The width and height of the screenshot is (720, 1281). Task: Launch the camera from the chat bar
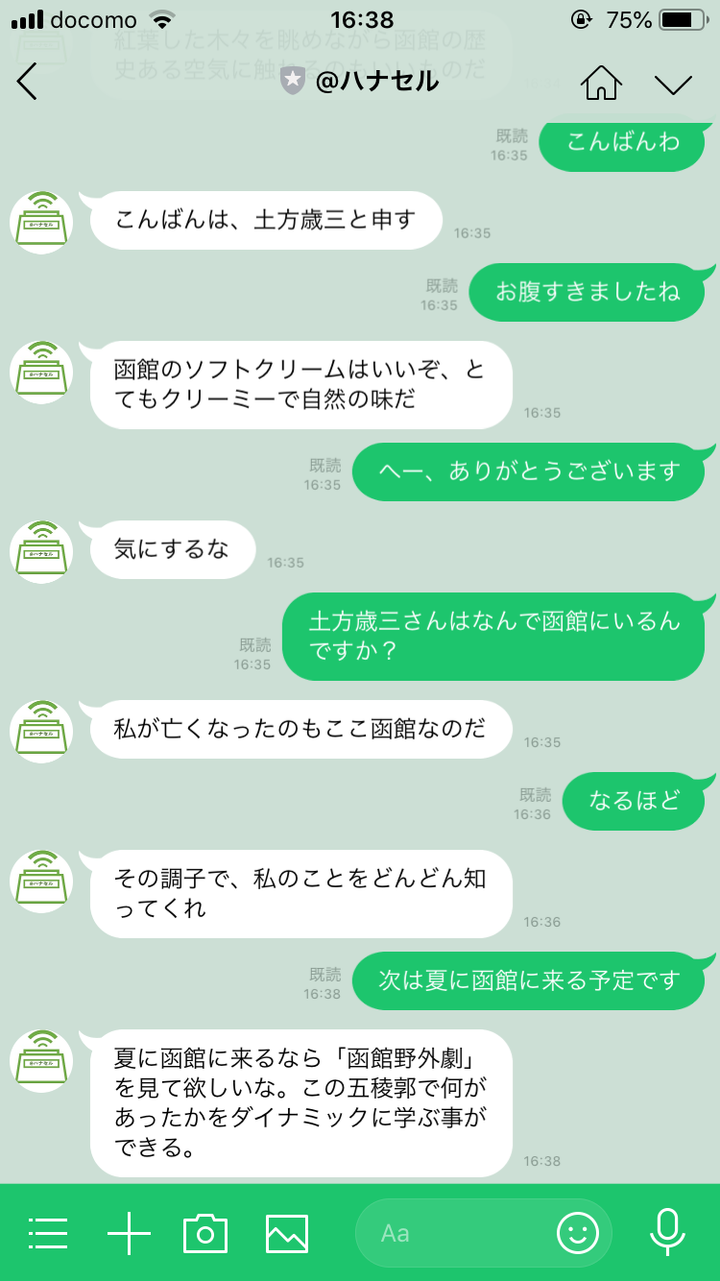point(205,1234)
